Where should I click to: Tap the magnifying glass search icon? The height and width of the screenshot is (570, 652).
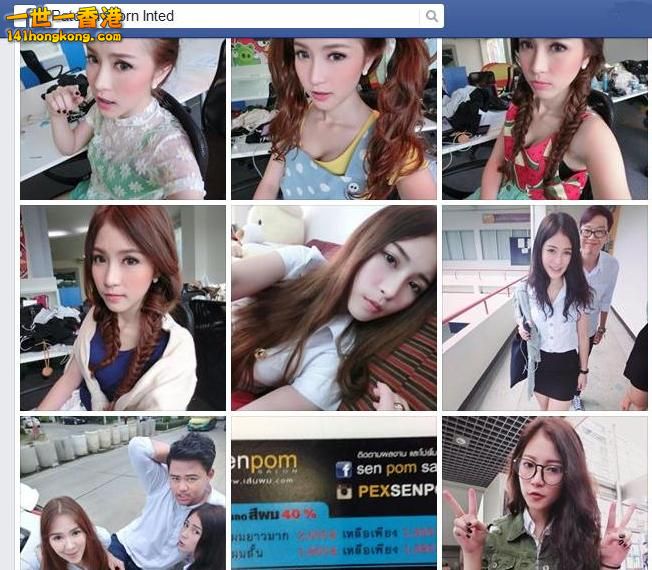point(432,16)
